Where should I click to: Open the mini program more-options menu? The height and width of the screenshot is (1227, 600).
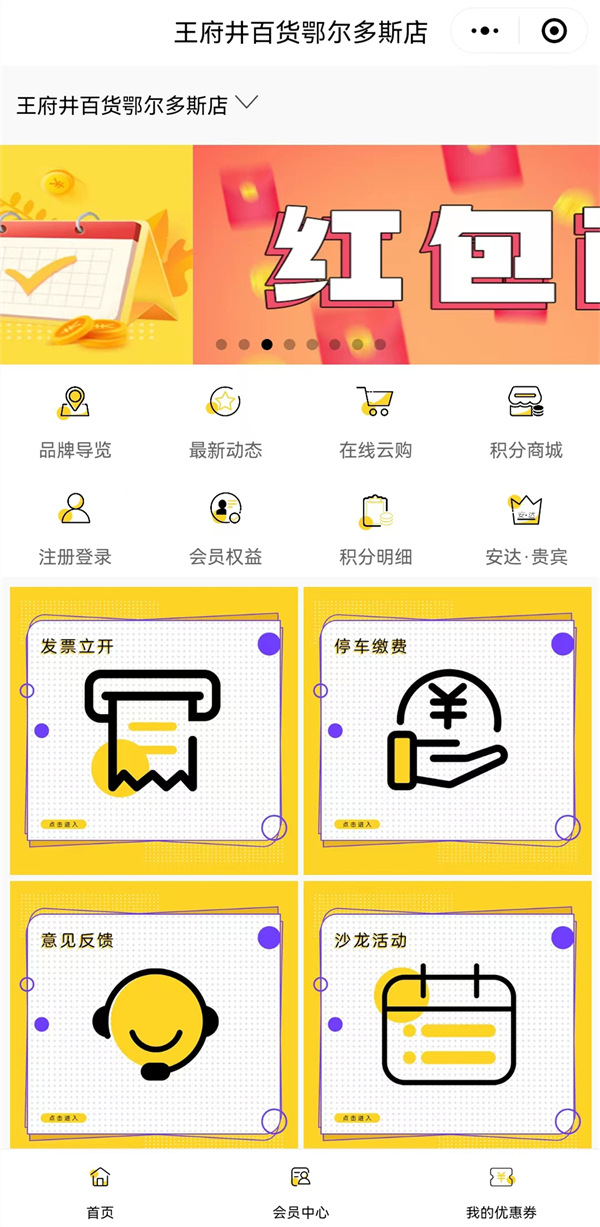pos(485,32)
